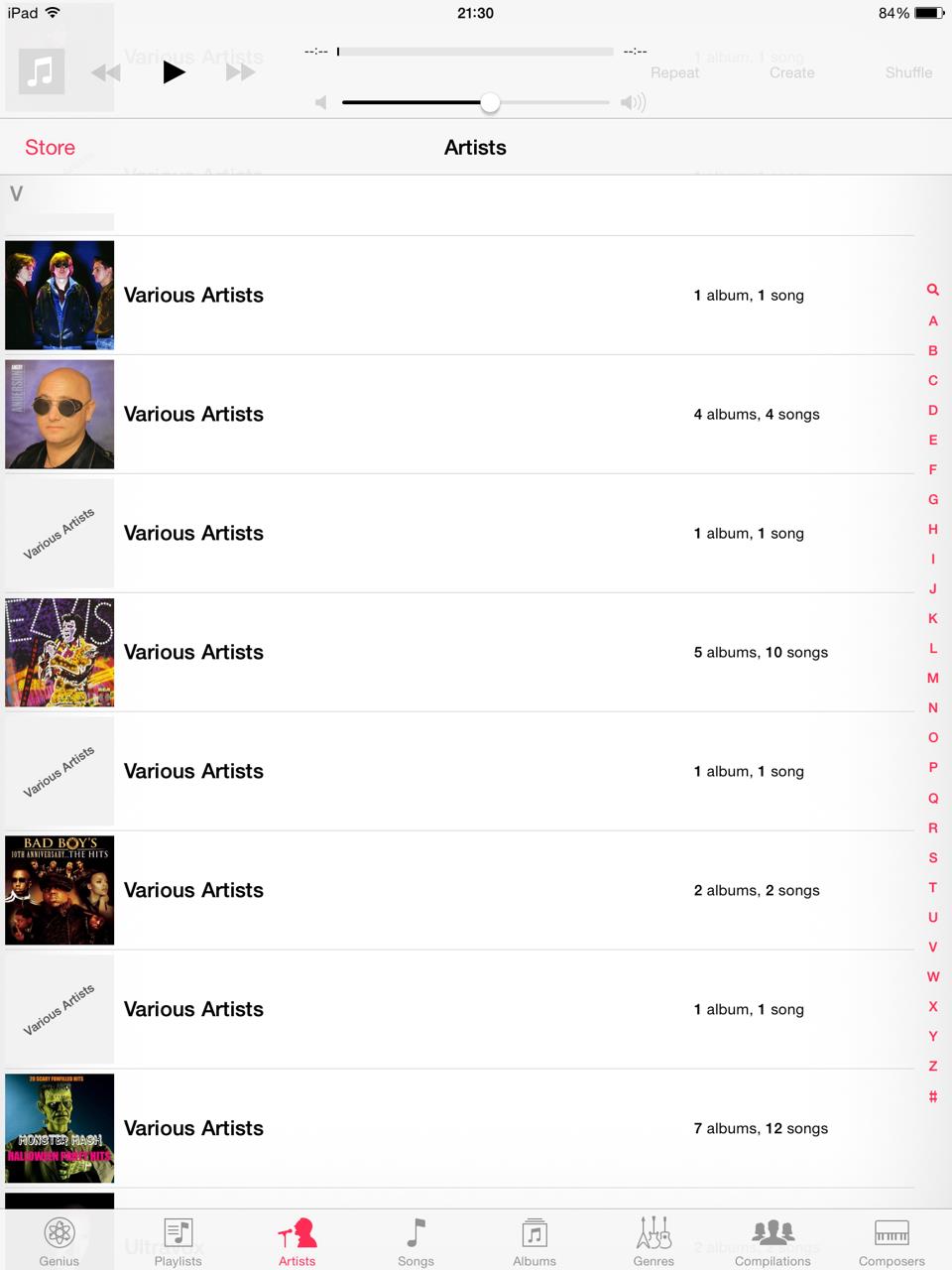Skip to the previous track

coord(106,72)
